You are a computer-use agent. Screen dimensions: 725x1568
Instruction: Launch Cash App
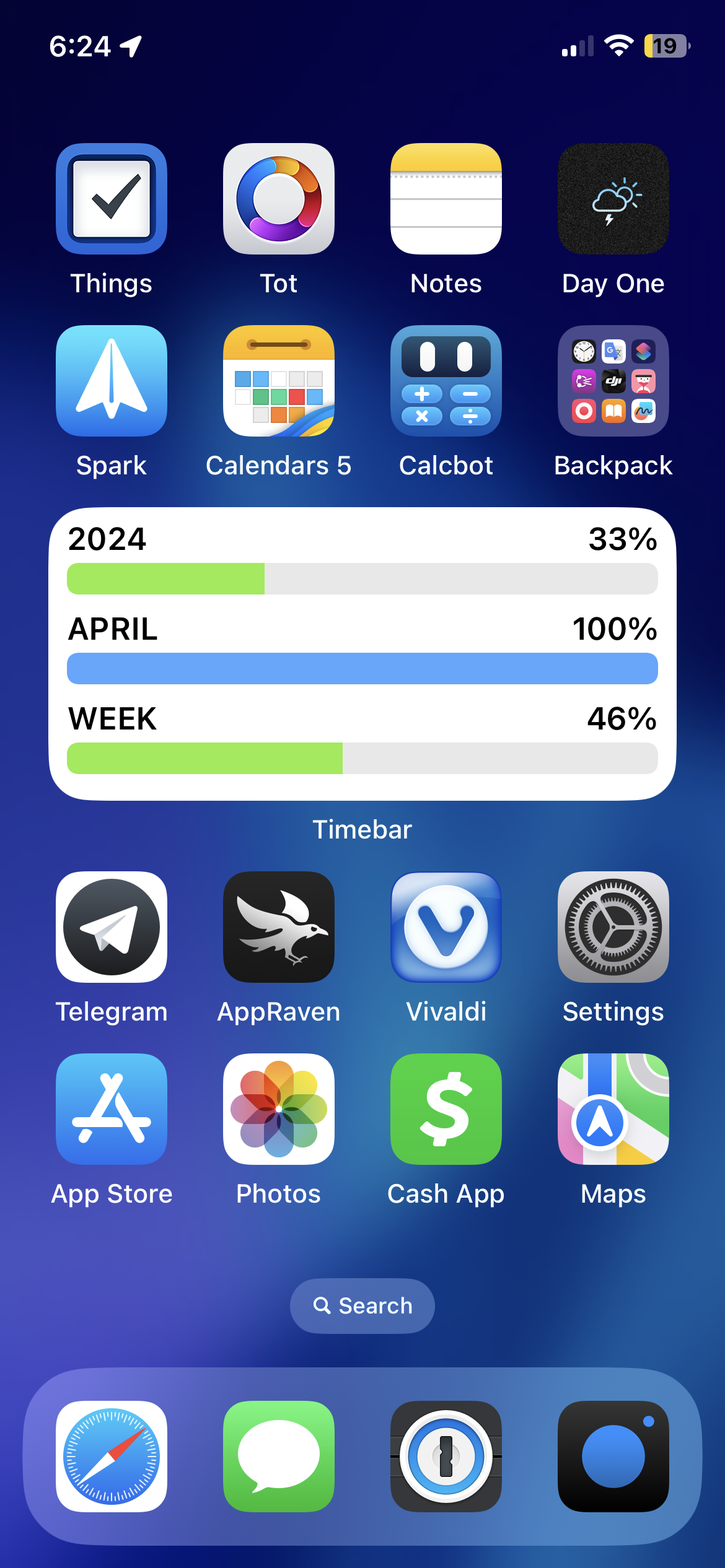(446, 1109)
